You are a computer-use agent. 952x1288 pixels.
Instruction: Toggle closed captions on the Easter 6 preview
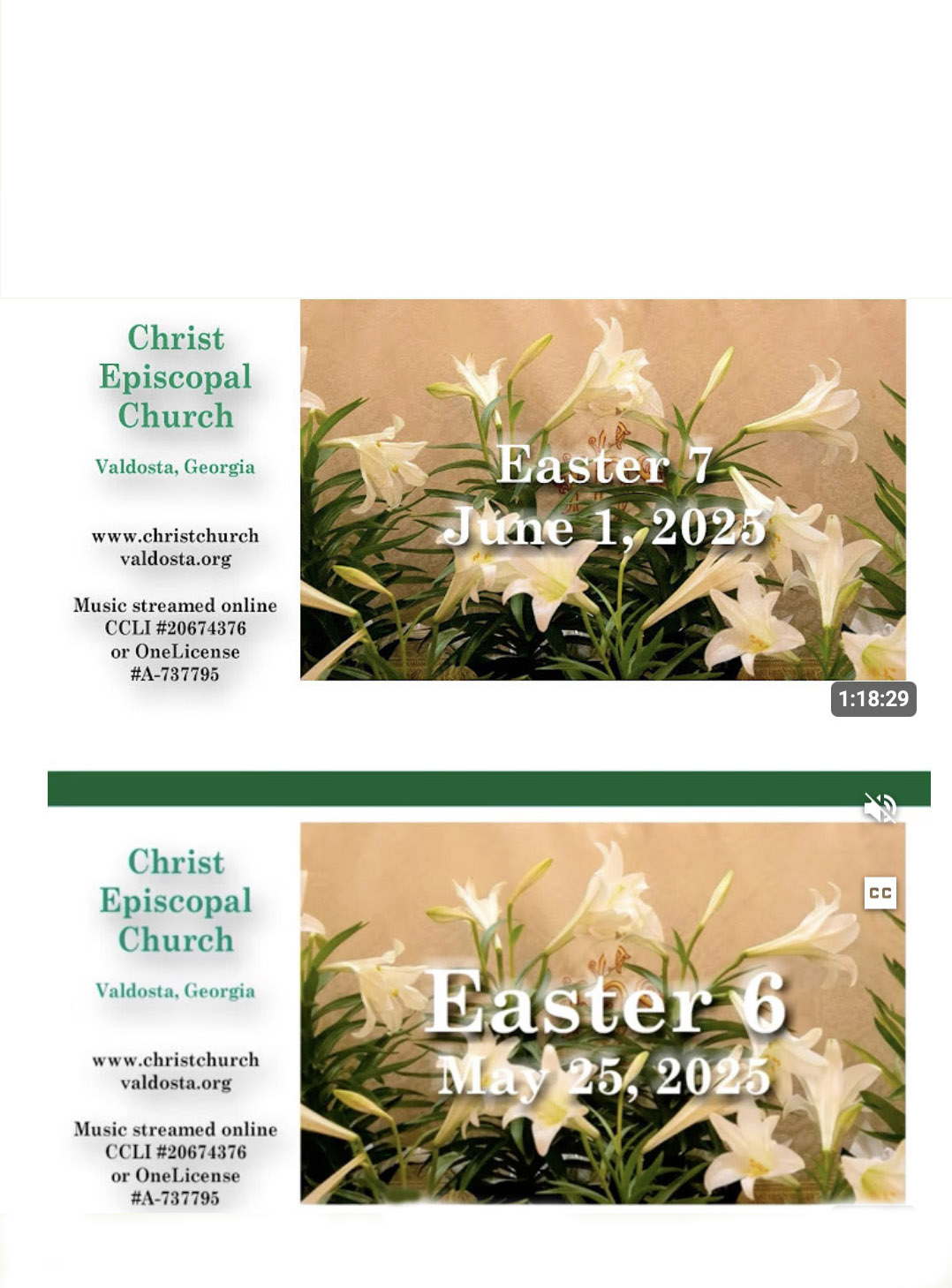[x=880, y=893]
